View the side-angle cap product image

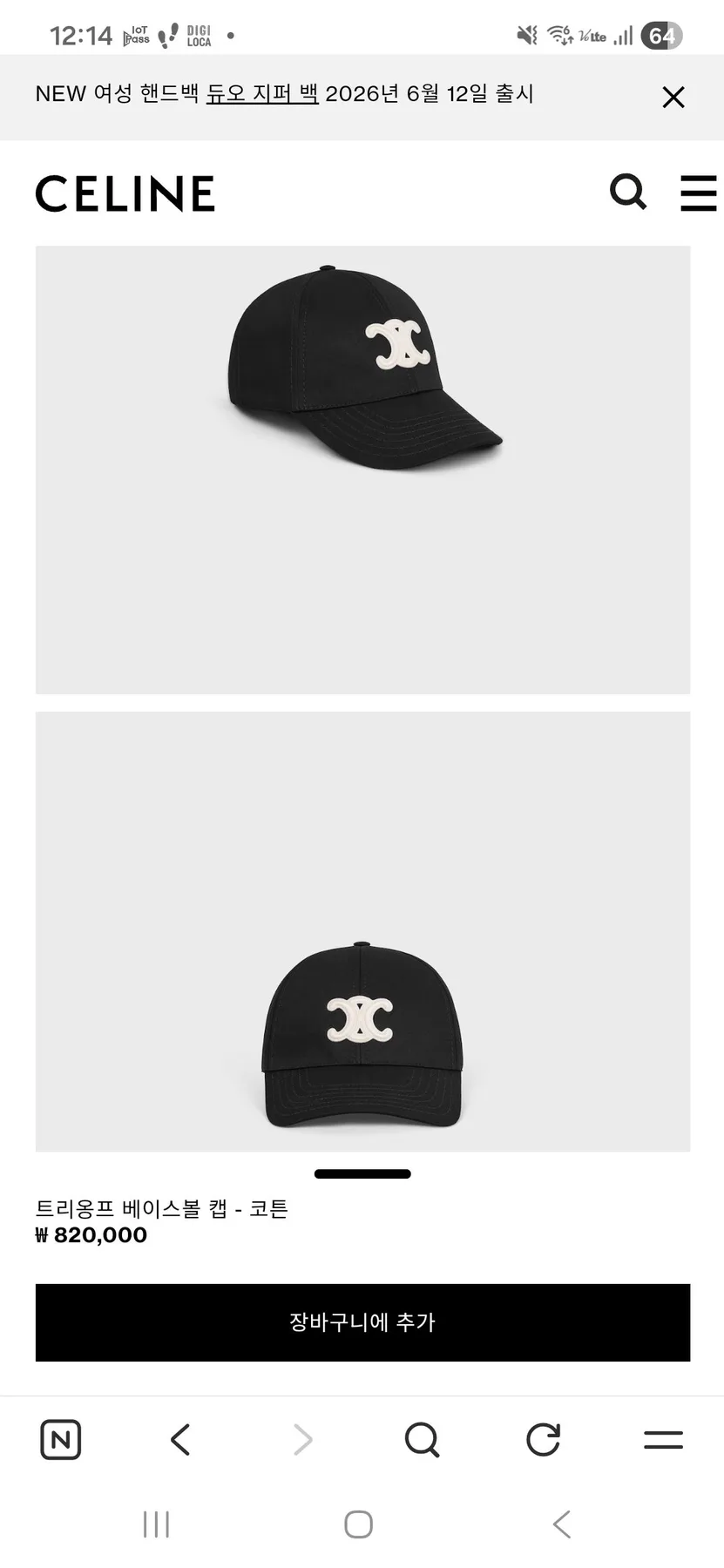[362, 470]
